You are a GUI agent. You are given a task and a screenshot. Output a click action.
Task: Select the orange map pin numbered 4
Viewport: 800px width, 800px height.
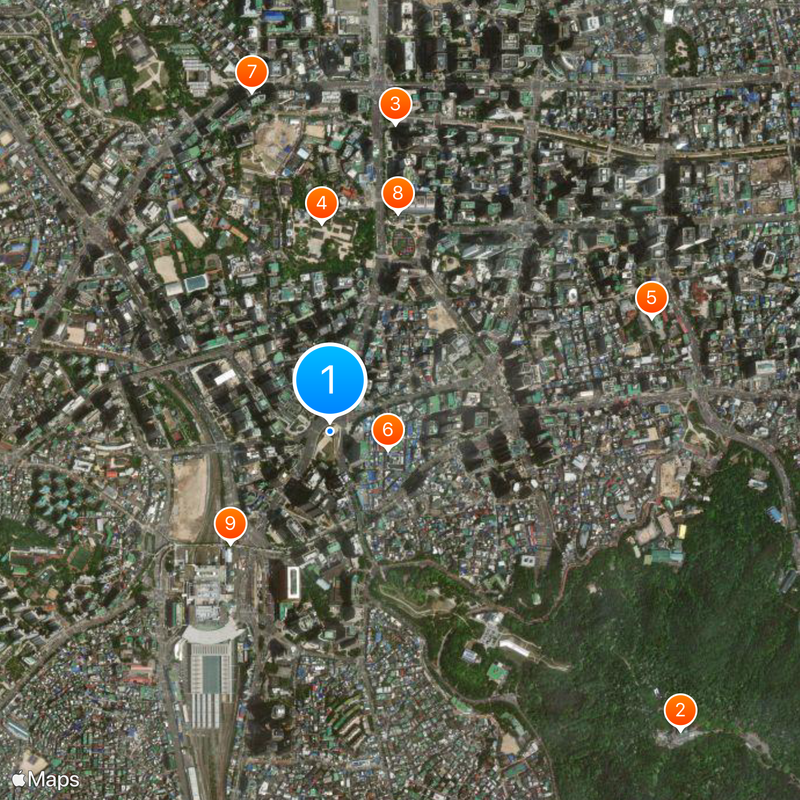321,203
